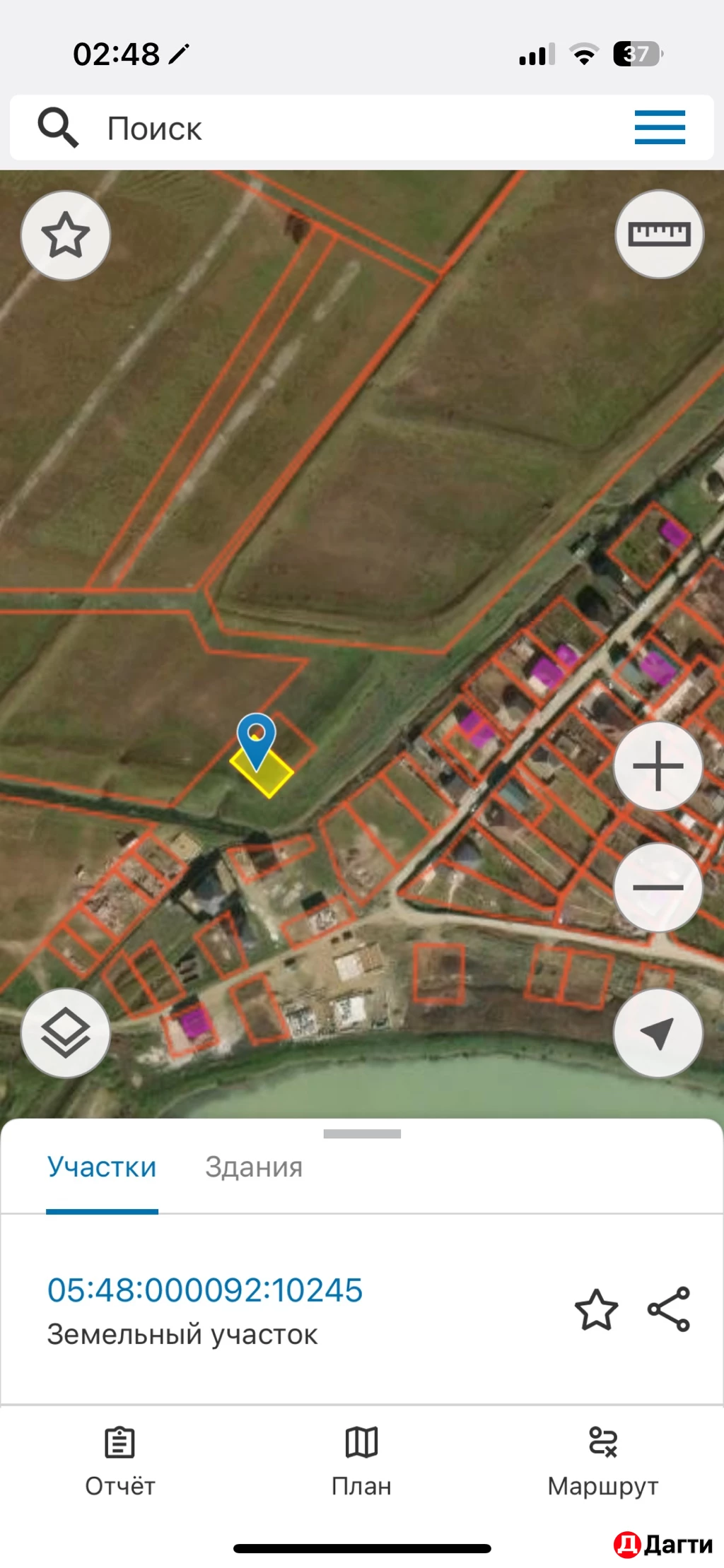Zoom out on the map
The width and height of the screenshot is (724, 1568).
[658, 888]
